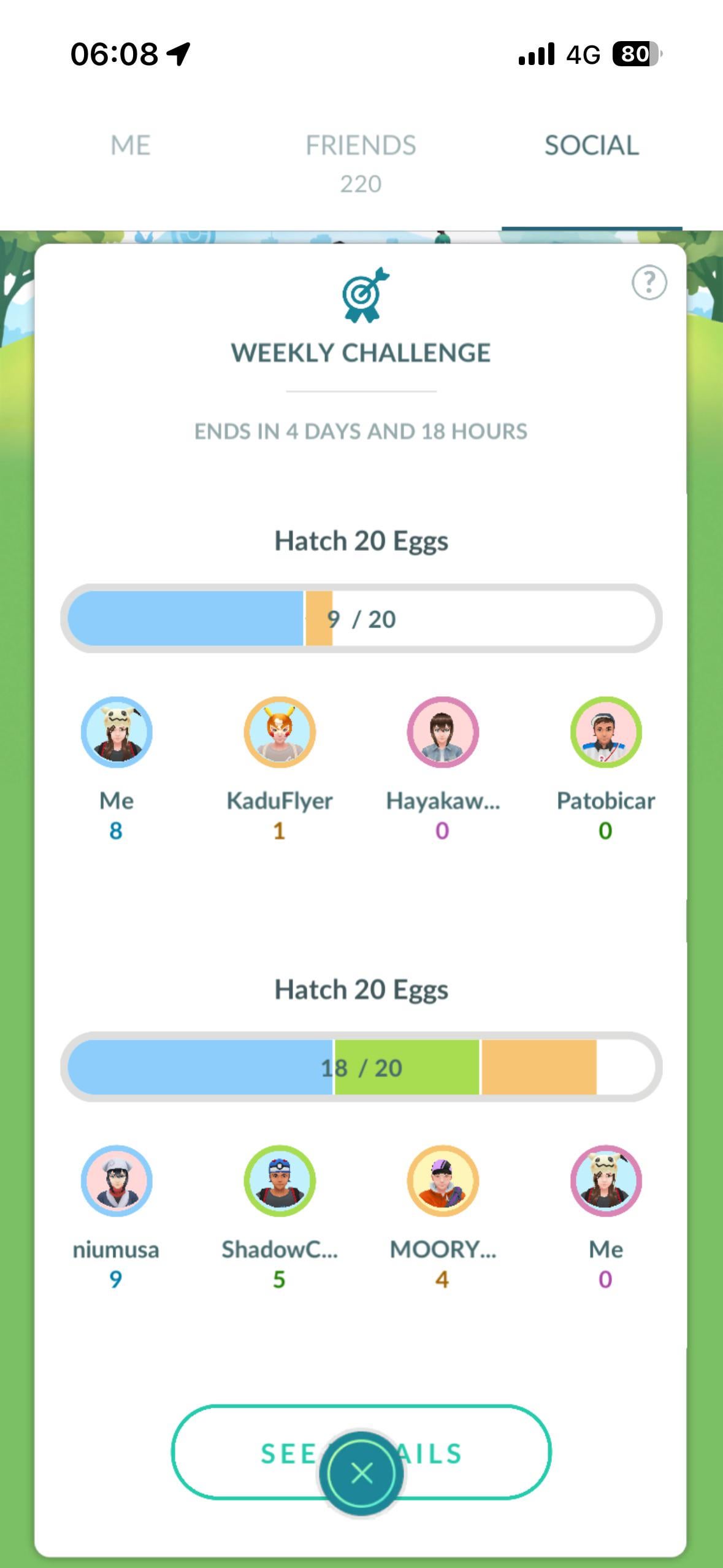Open the Weekly Challenge help icon
The image size is (723, 1568).
pos(649,283)
